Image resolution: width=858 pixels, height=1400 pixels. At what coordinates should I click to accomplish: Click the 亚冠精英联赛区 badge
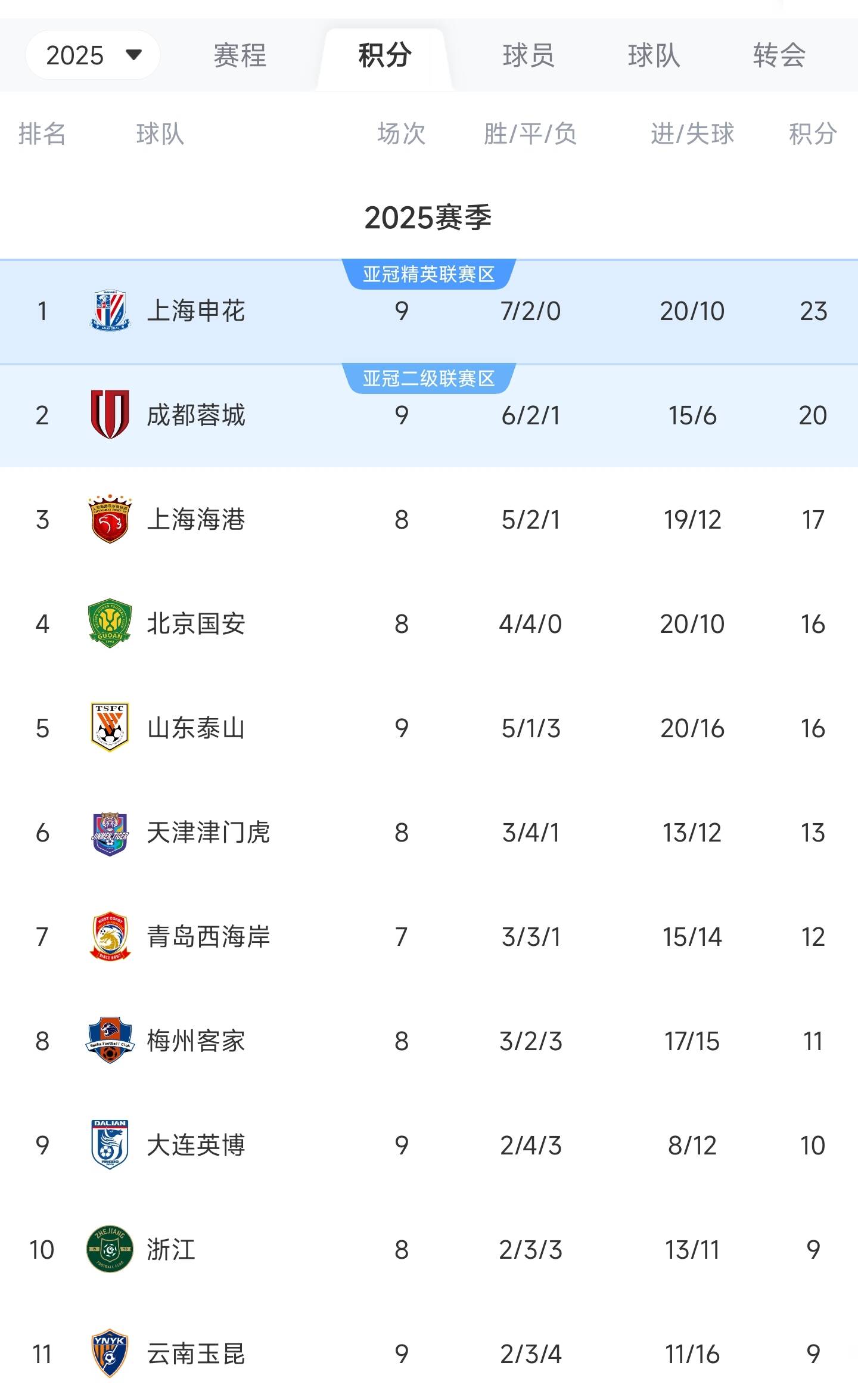click(x=428, y=273)
